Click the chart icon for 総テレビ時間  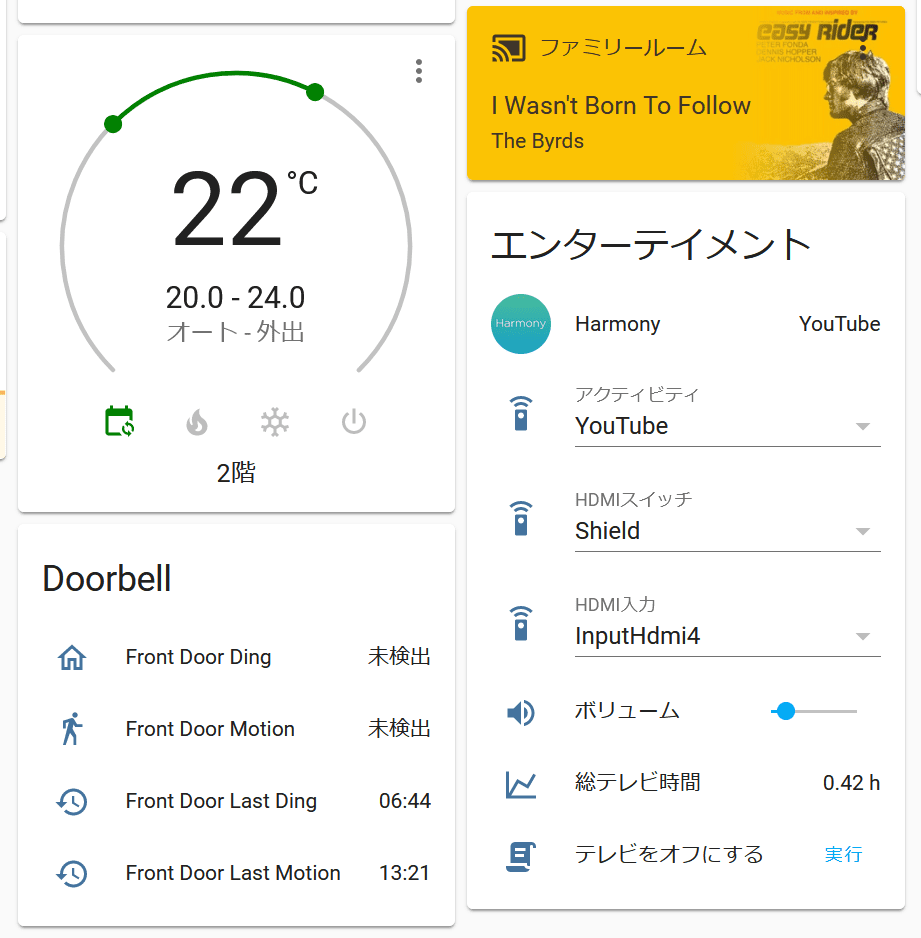521,783
